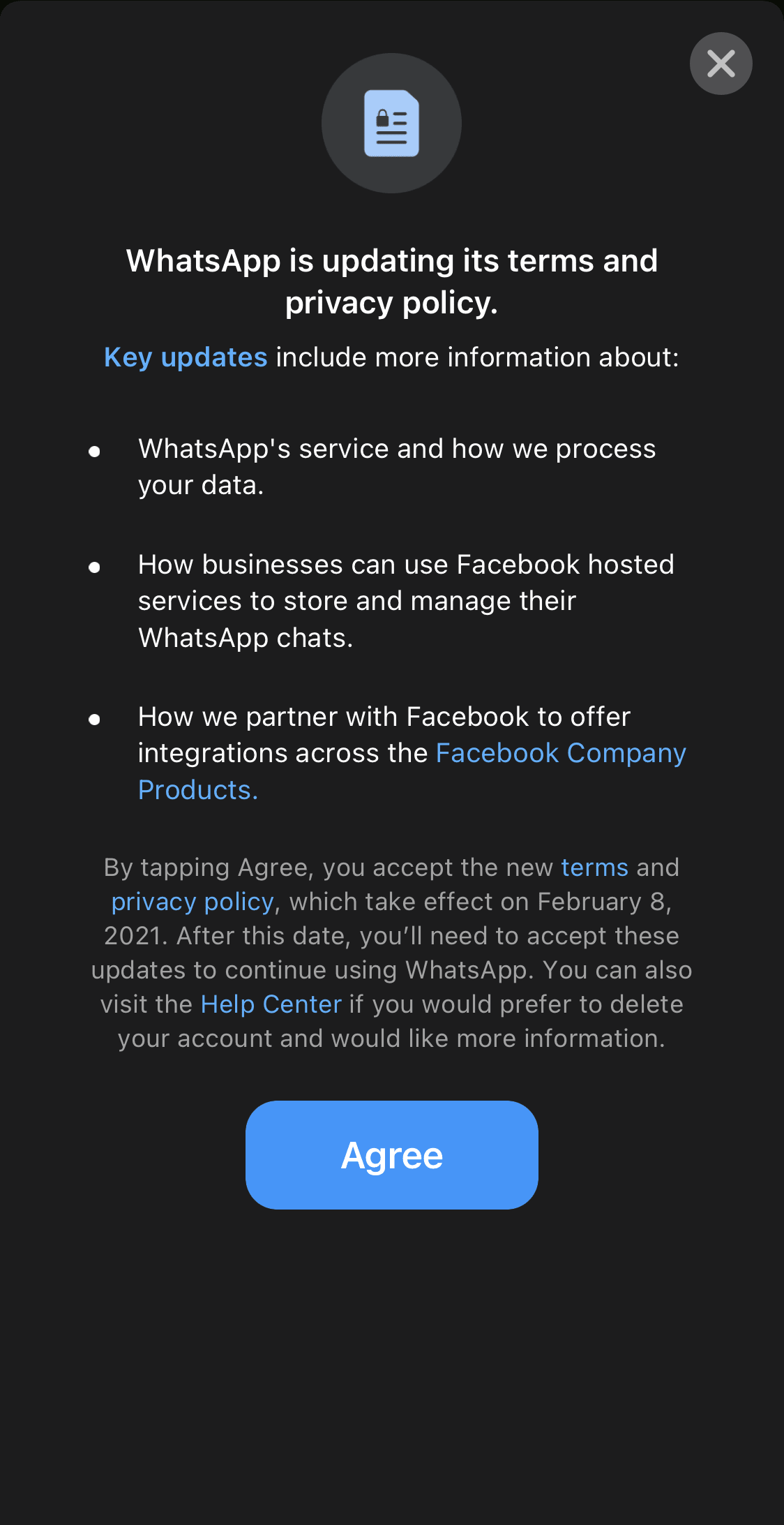The width and height of the screenshot is (784, 1525).
Task: Dismiss the terms update dialog
Action: click(x=721, y=64)
